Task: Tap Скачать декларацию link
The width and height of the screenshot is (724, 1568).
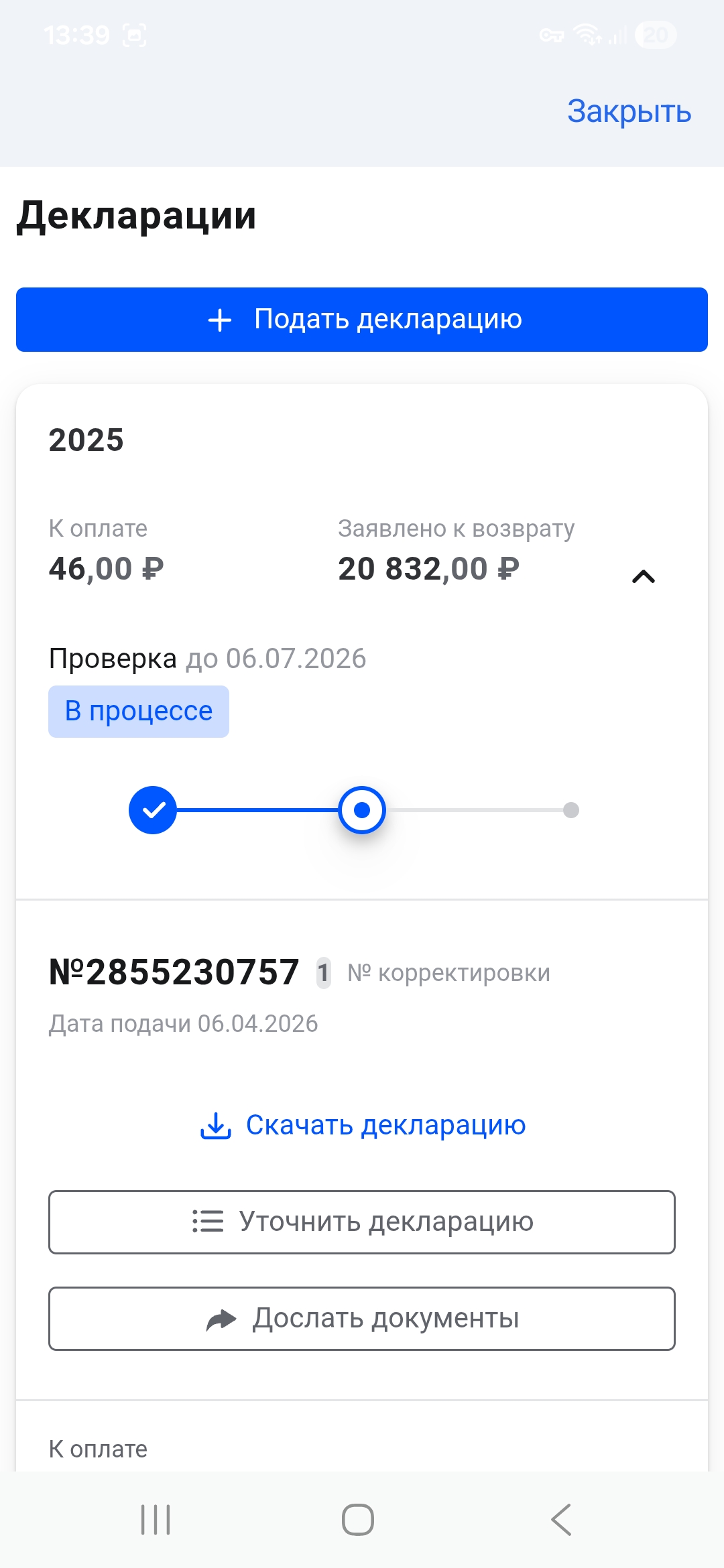Action: pyautogui.click(x=363, y=1125)
